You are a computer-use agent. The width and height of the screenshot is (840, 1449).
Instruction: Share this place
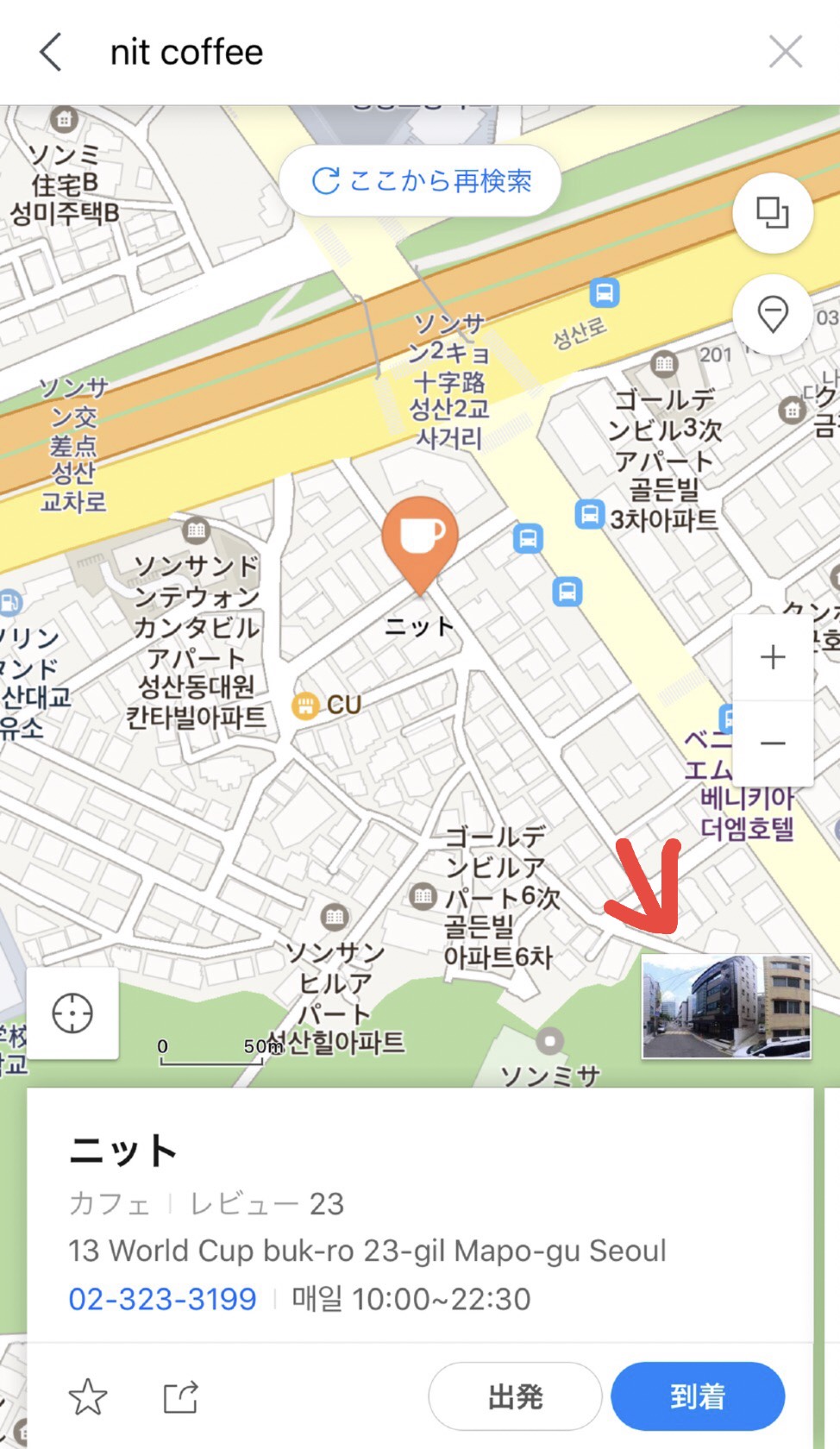point(181,1396)
